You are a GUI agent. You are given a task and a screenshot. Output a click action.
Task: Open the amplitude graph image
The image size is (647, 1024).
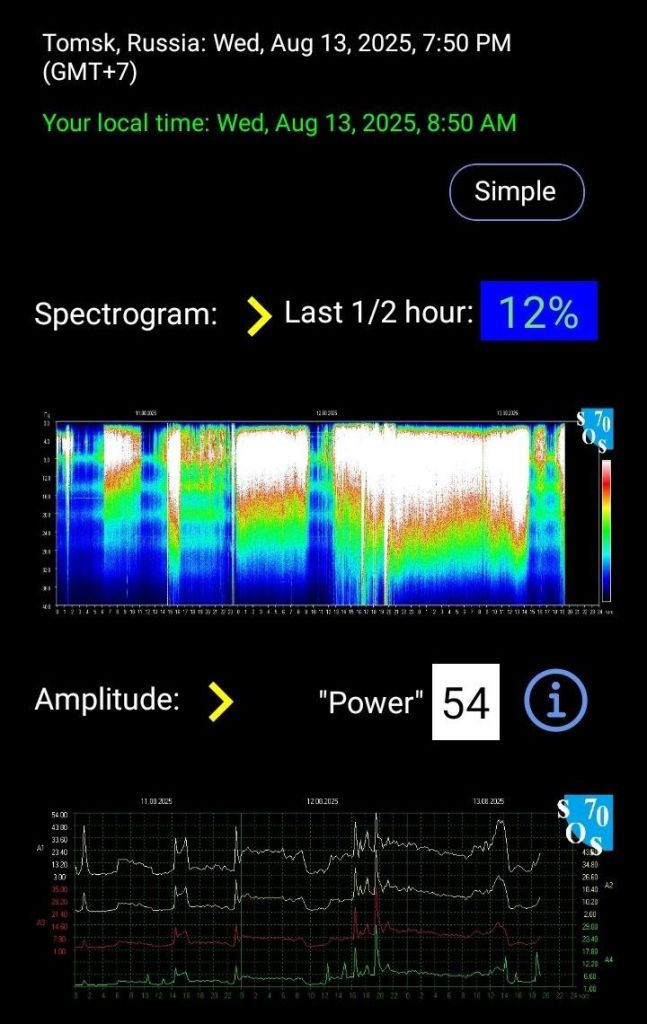325,898
